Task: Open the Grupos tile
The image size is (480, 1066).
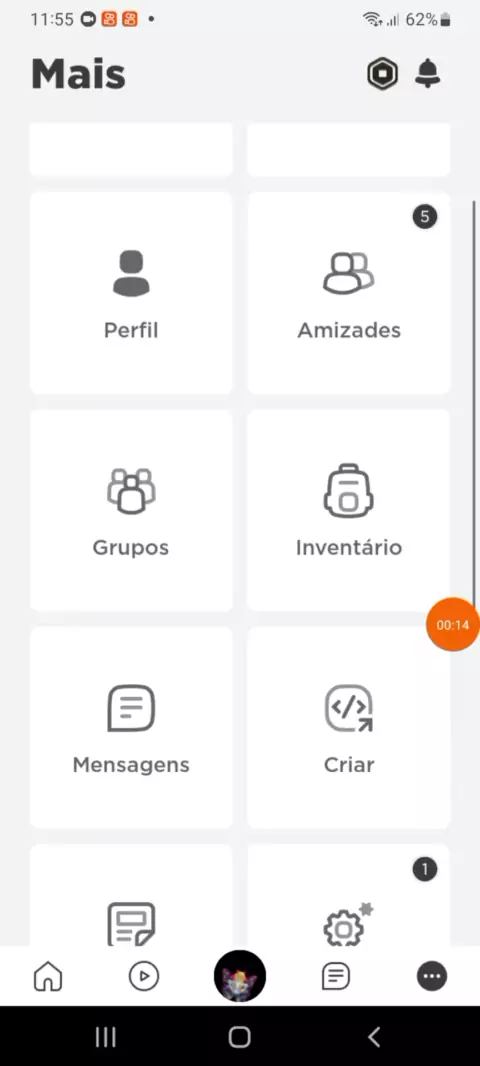Action: pos(131,511)
